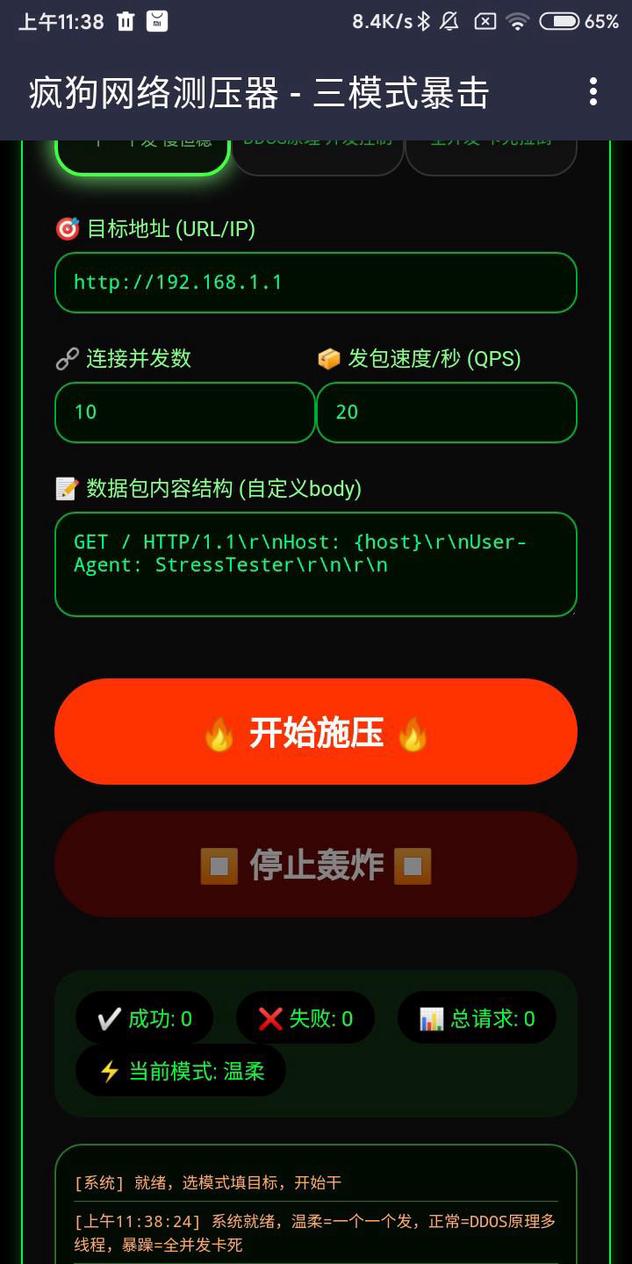The height and width of the screenshot is (1264, 632).
Task: Tap the 连接并发数 input showing 10
Action: click(x=184, y=412)
